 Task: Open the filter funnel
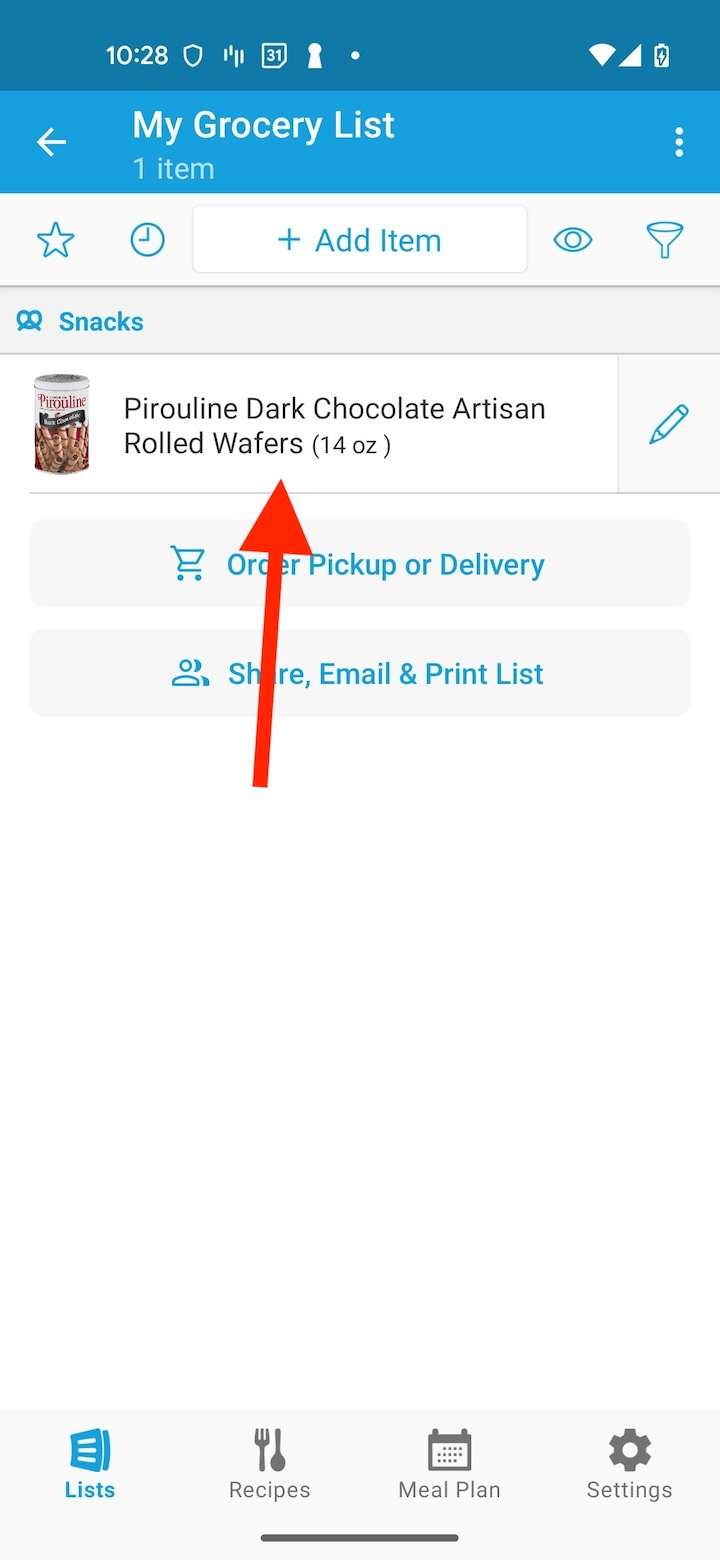pos(664,240)
